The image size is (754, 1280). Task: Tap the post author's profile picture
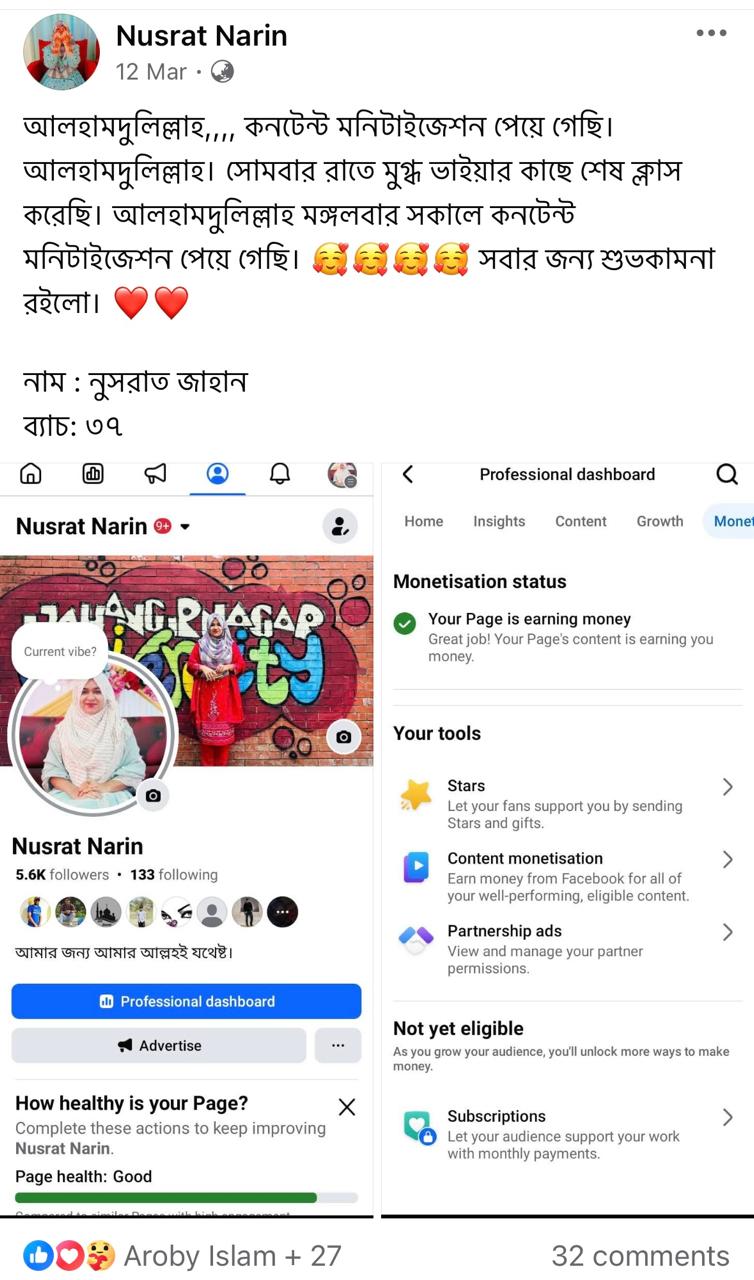pyautogui.click(x=61, y=52)
